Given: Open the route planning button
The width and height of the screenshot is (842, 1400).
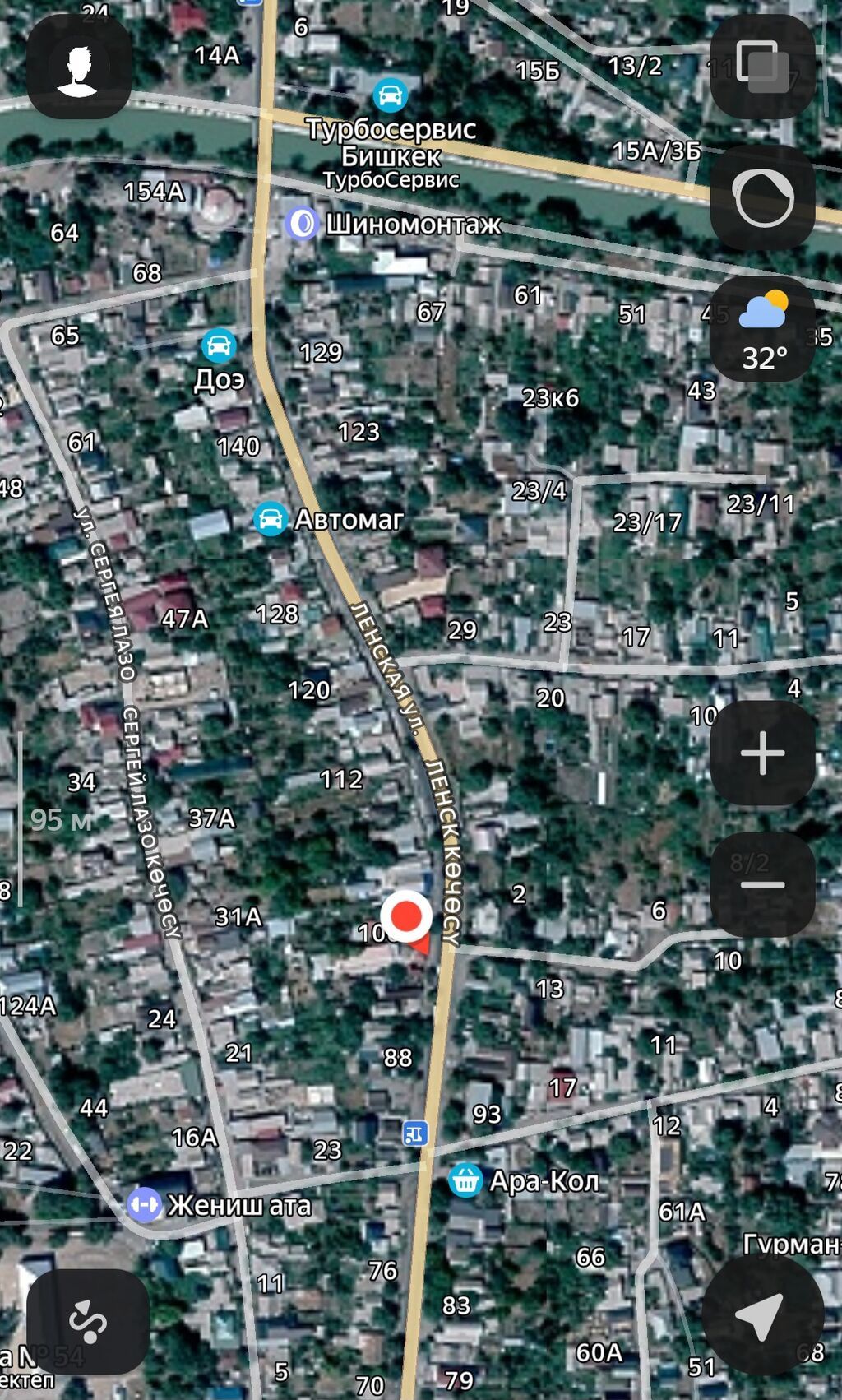Looking at the screenshot, I should point(88,1322).
